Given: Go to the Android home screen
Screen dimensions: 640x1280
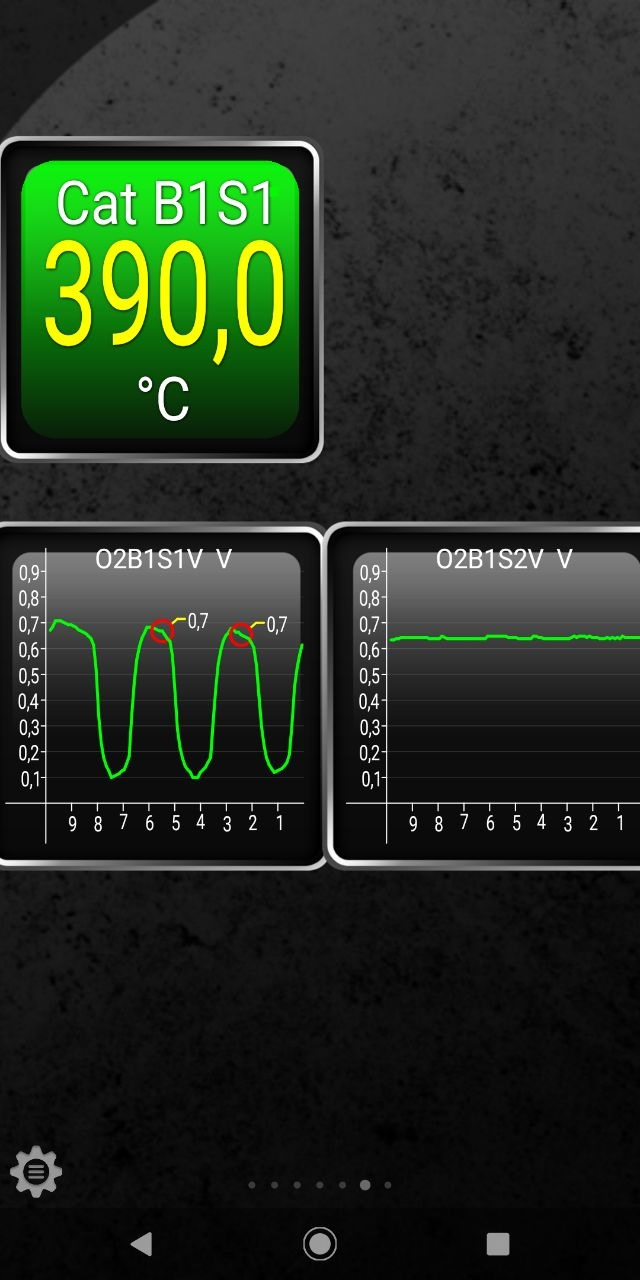Looking at the screenshot, I should point(320,1243).
